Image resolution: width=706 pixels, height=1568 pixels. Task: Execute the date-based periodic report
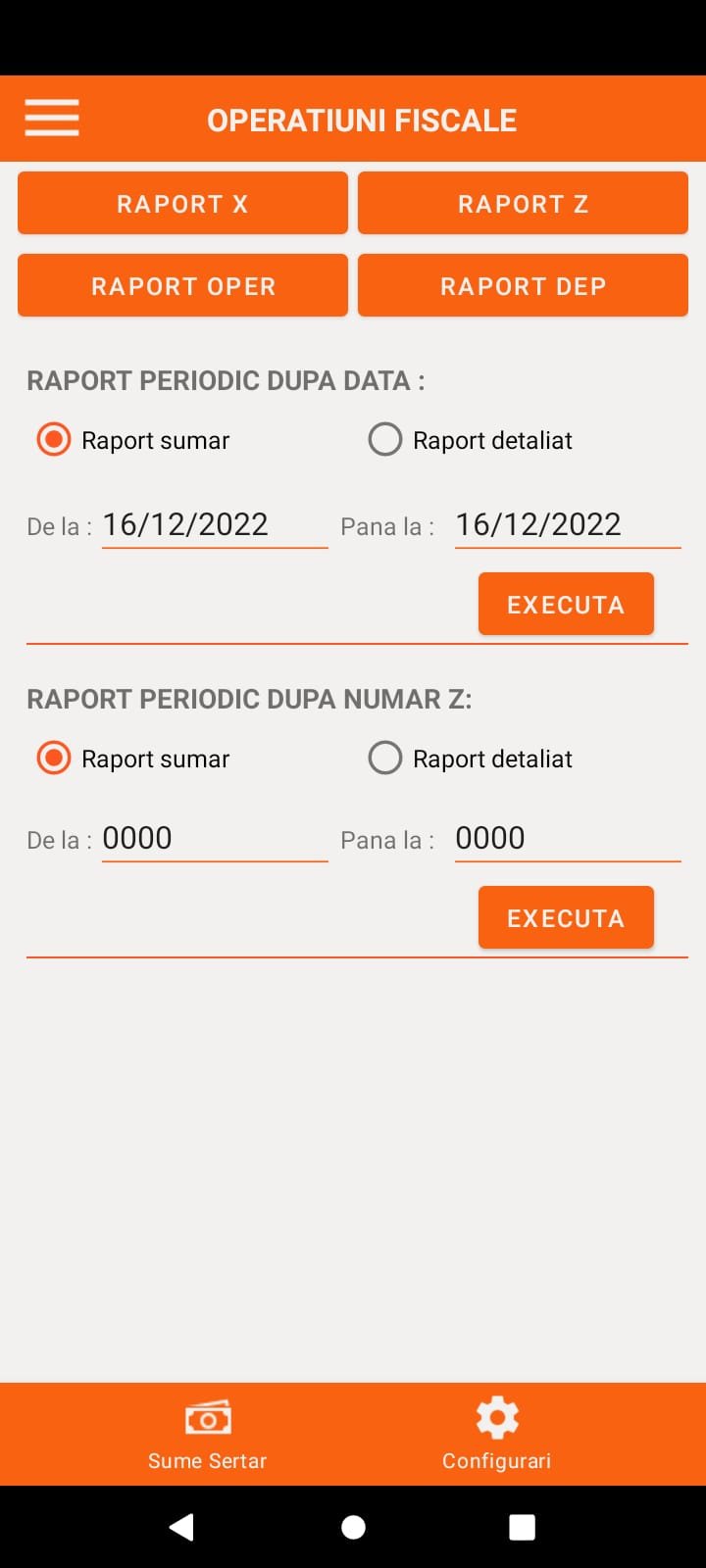(565, 604)
